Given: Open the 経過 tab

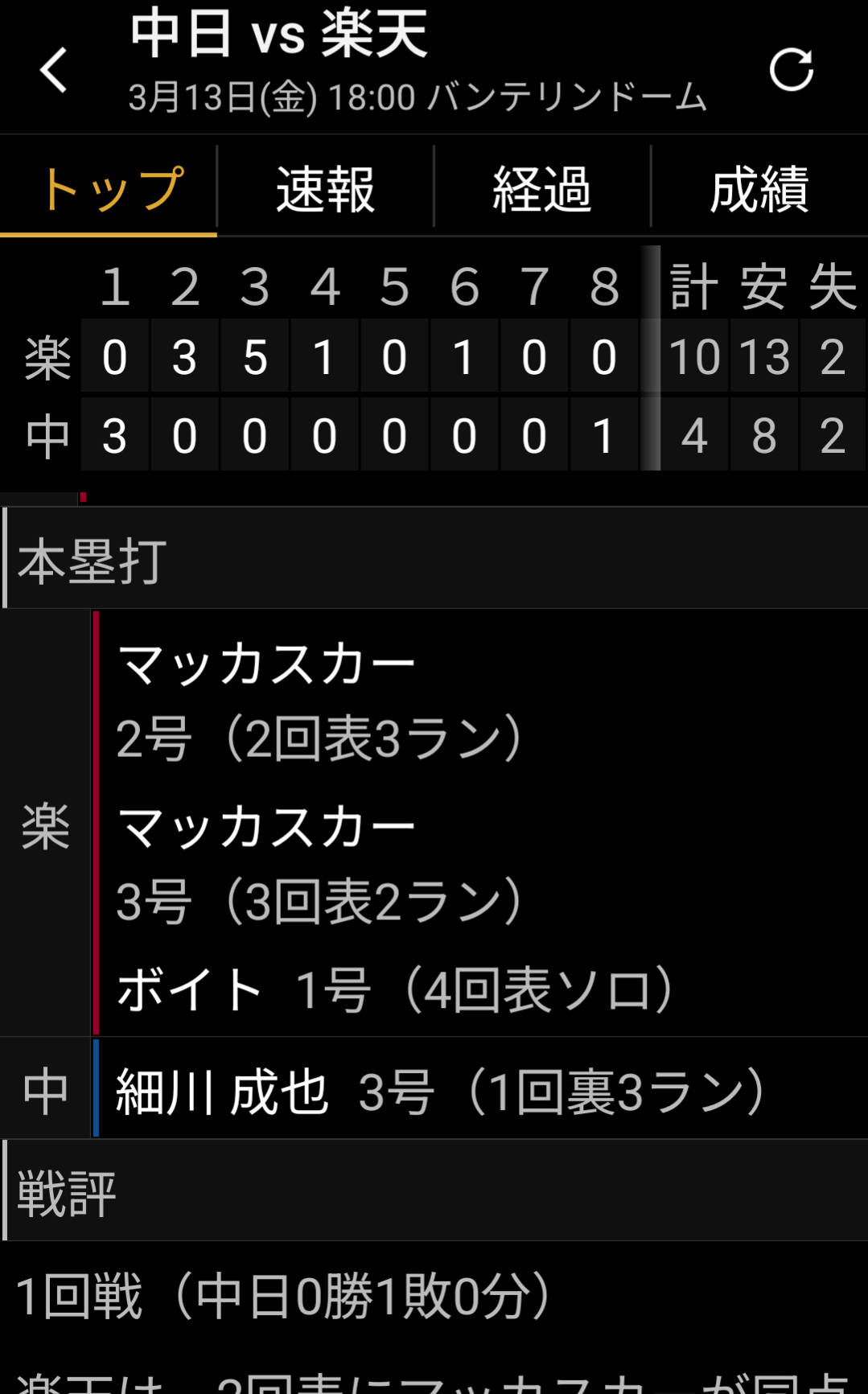Looking at the screenshot, I should [x=541, y=190].
